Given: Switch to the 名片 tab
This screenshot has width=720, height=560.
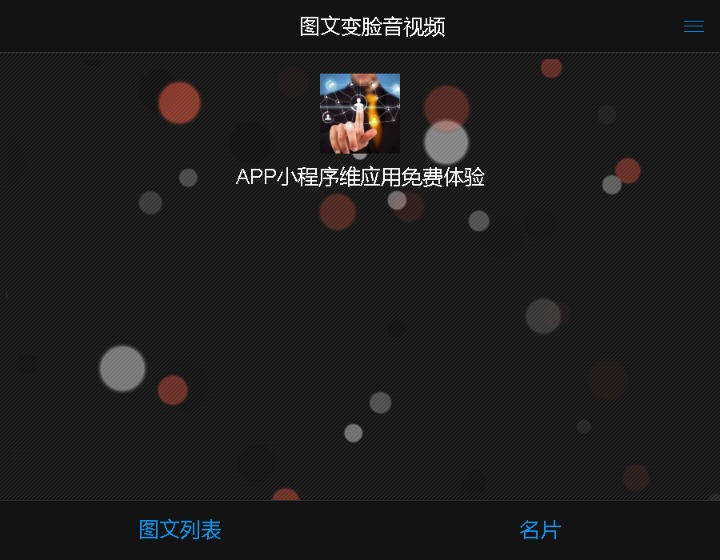Looking at the screenshot, I should tap(540, 530).
